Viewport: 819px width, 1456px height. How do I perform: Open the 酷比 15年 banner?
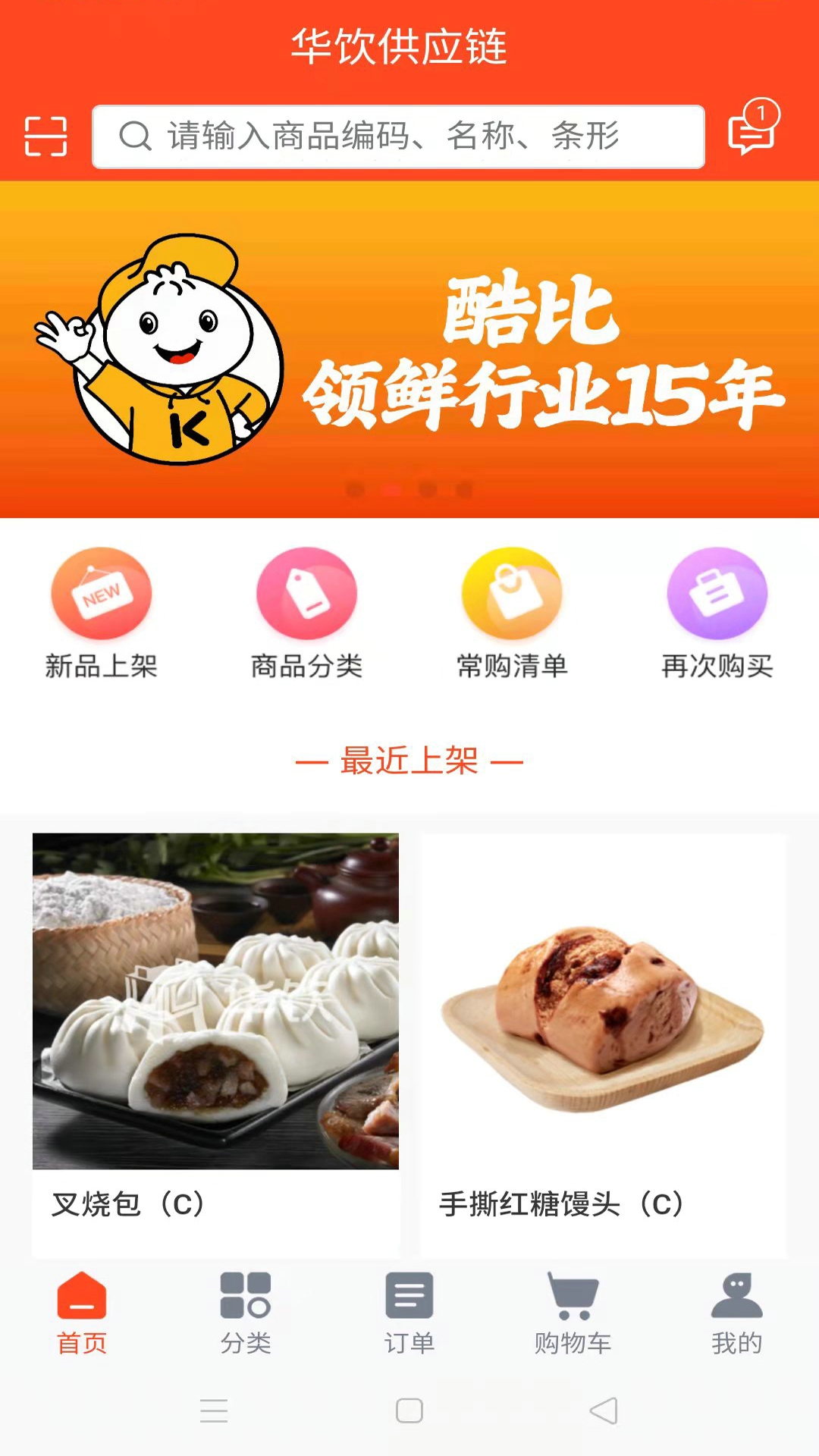[409, 349]
